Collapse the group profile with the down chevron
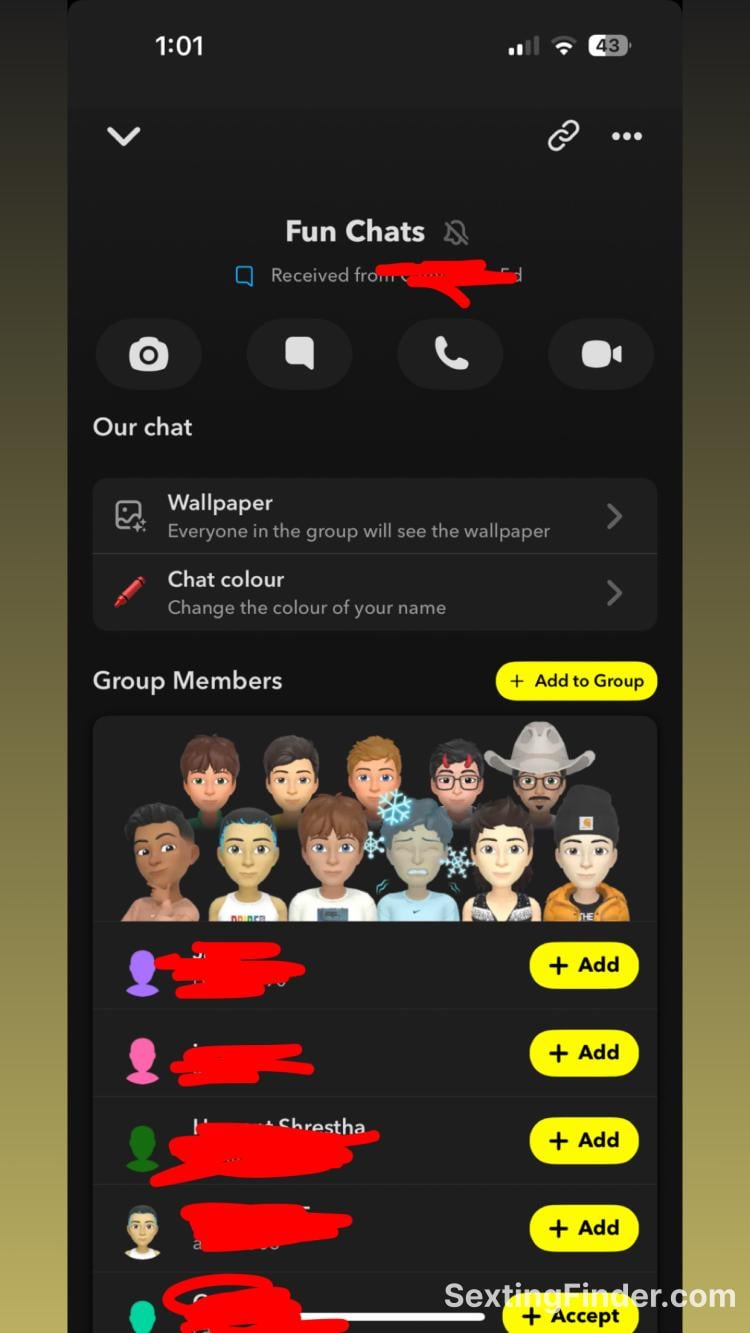Image resolution: width=750 pixels, height=1333 pixels. point(124,136)
